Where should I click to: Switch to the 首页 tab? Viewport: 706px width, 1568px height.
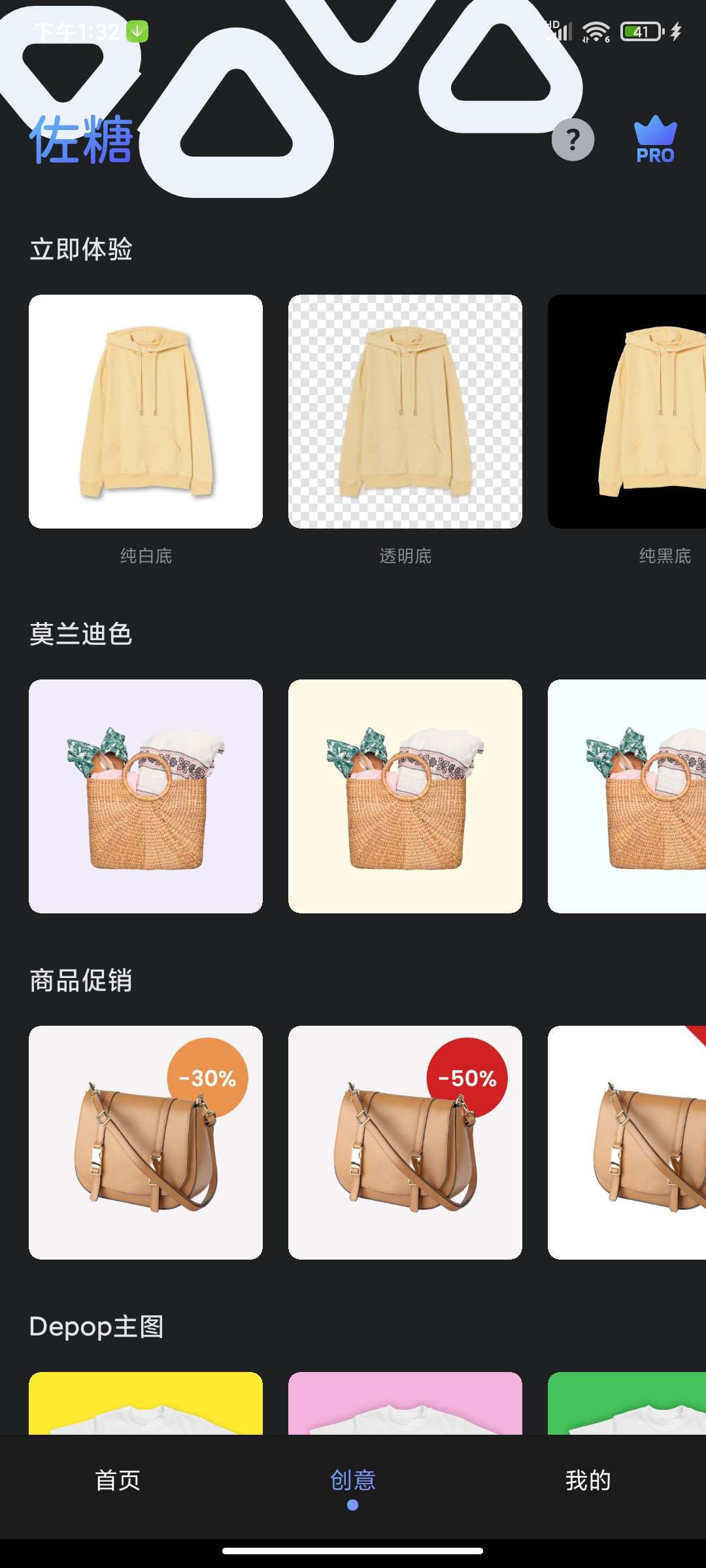[118, 1480]
